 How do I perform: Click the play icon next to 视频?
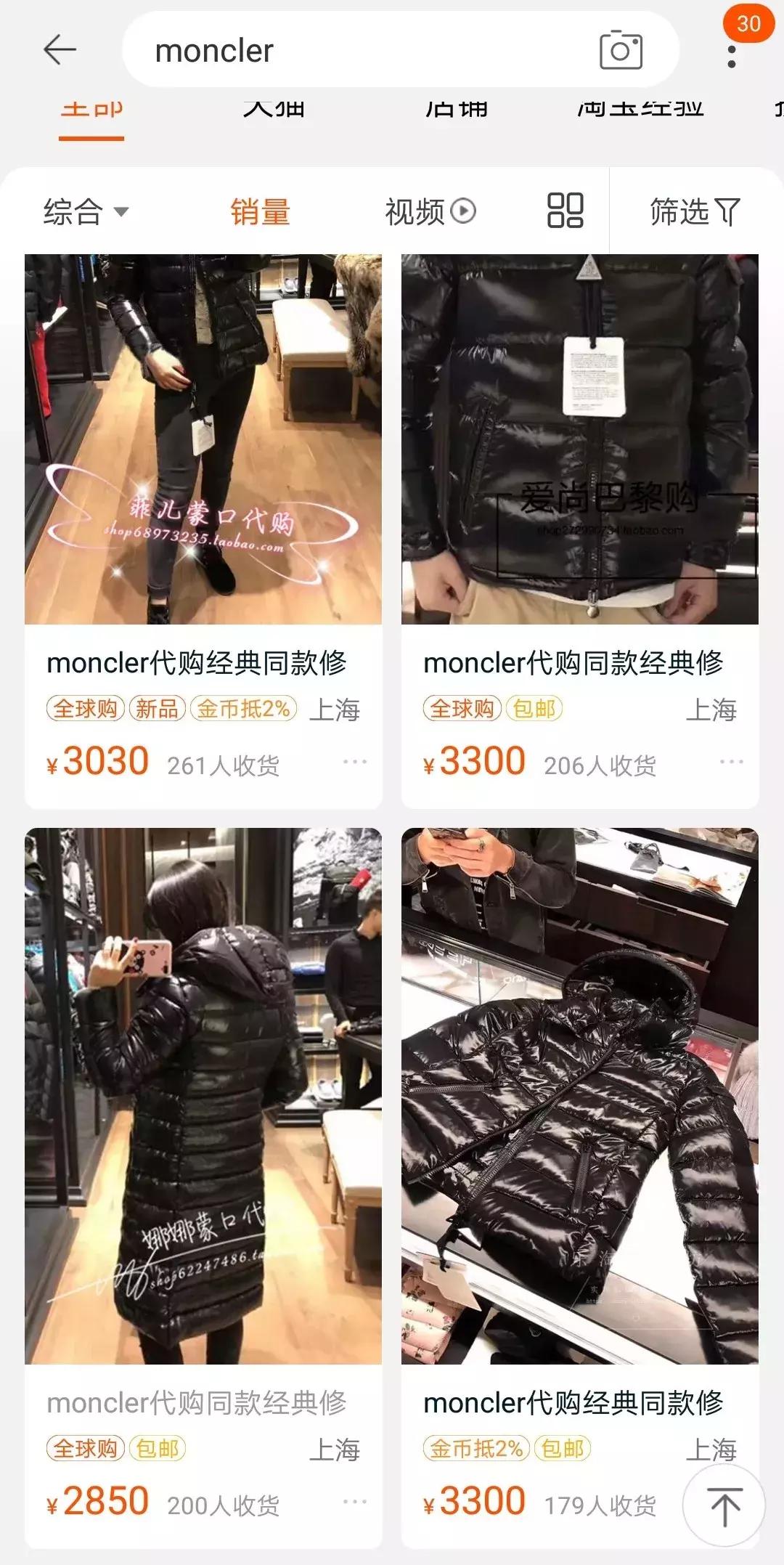click(462, 211)
